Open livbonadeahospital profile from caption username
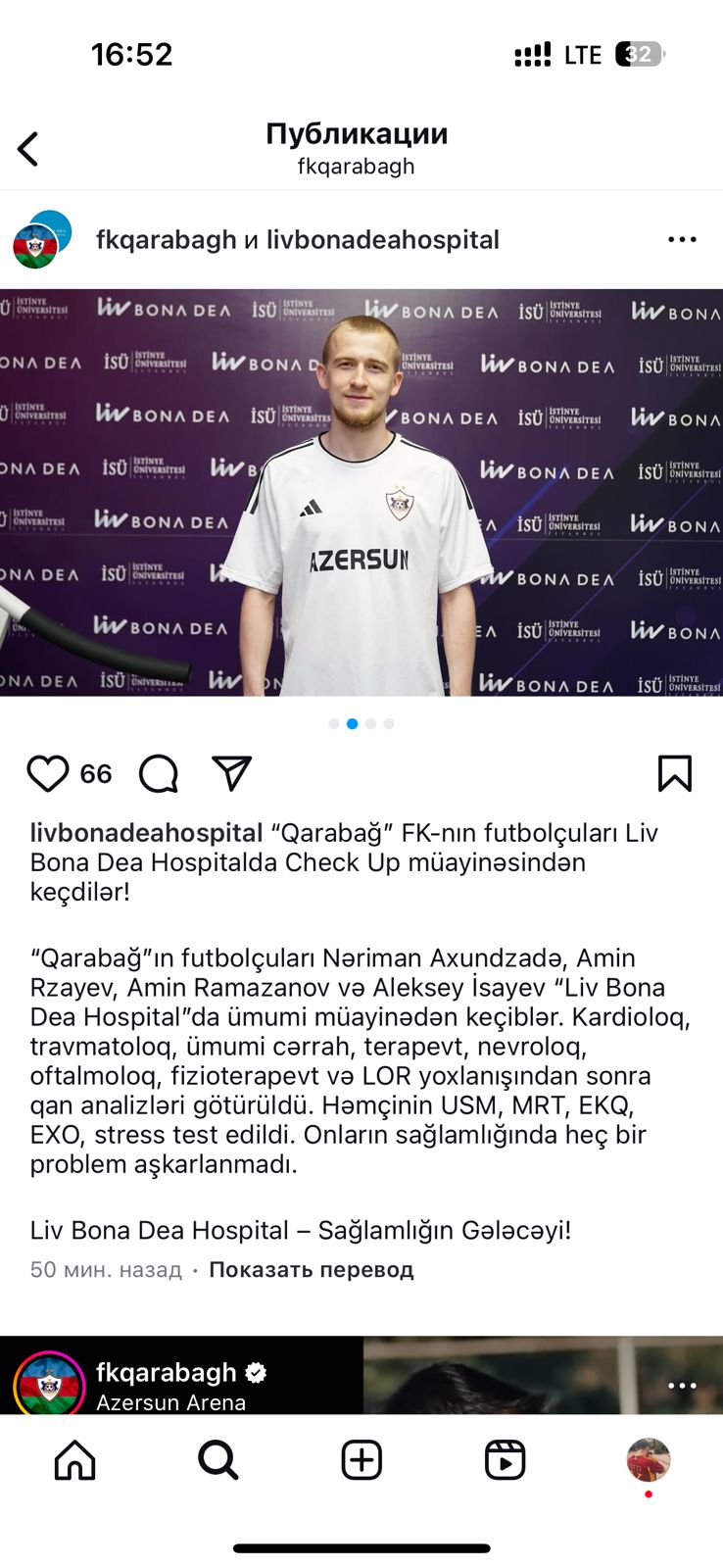The height and width of the screenshot is (1568, 723). click(x=146, y=833)
